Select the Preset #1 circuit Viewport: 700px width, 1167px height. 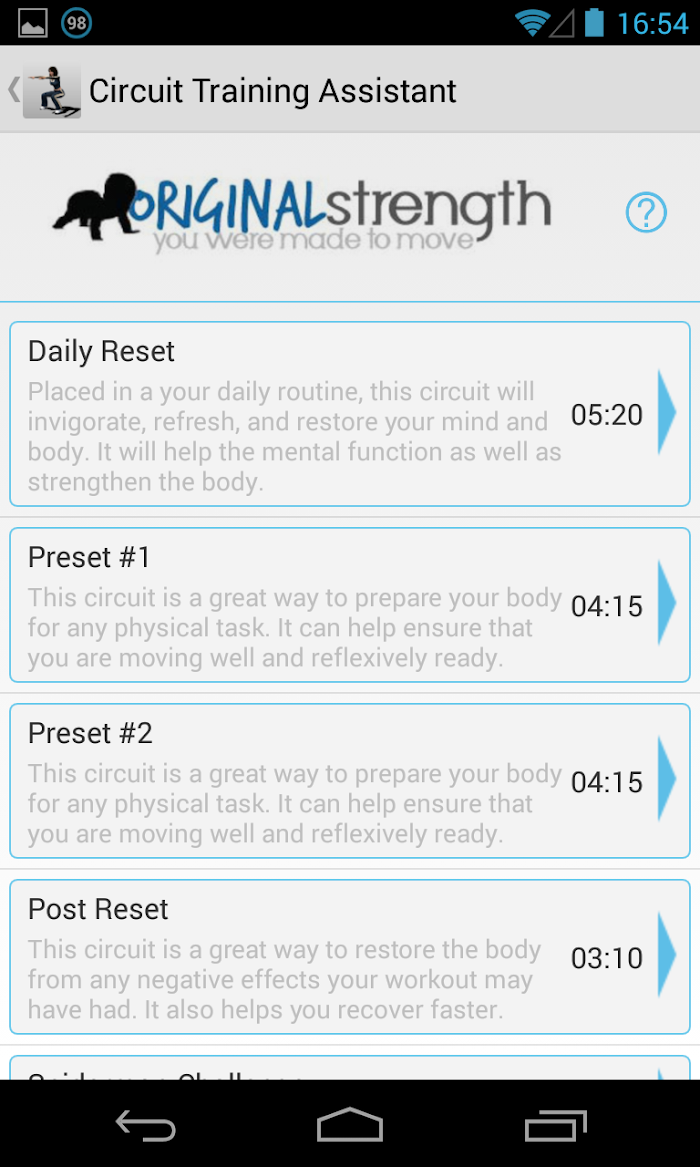point(350,604)
